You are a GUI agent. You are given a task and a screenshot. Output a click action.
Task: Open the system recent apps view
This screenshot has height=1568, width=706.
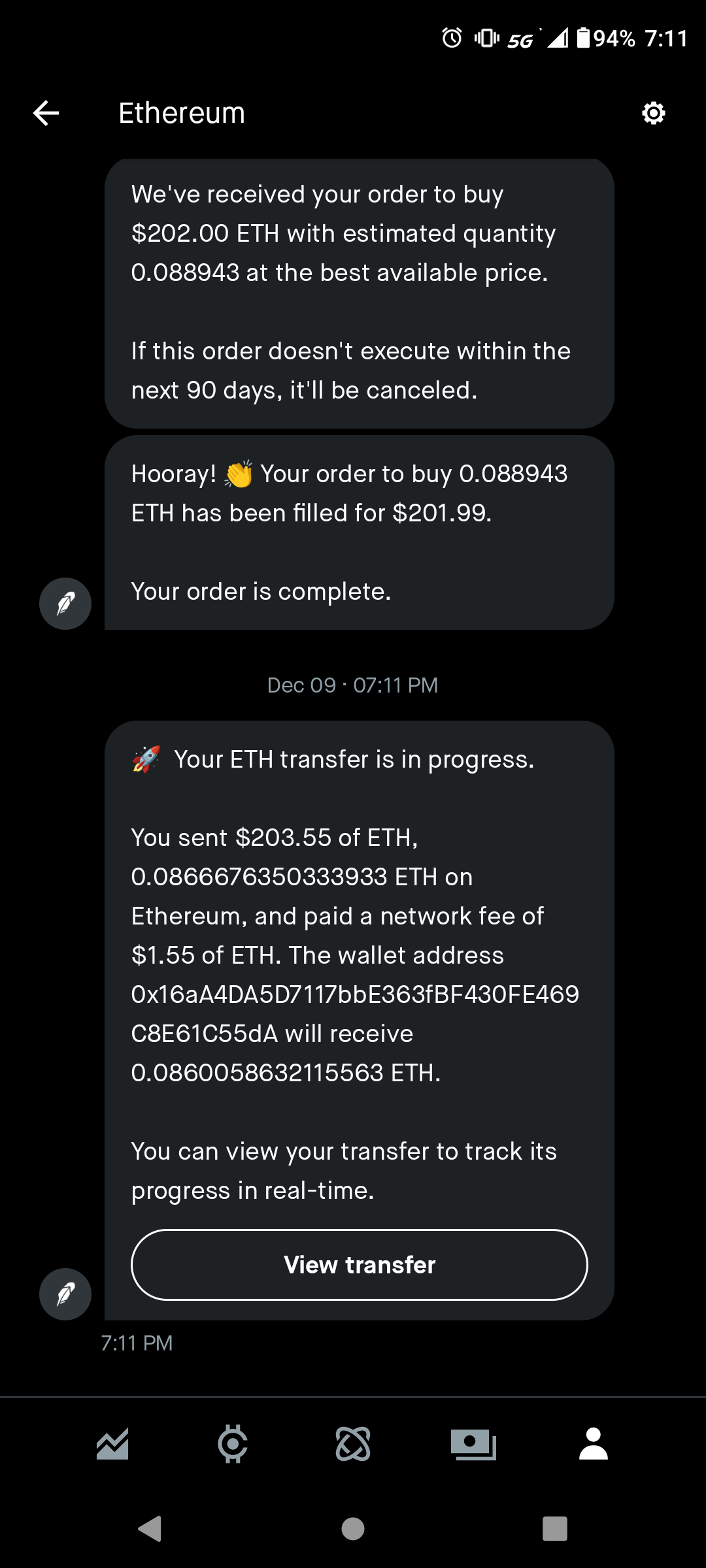click(554, 1529)
